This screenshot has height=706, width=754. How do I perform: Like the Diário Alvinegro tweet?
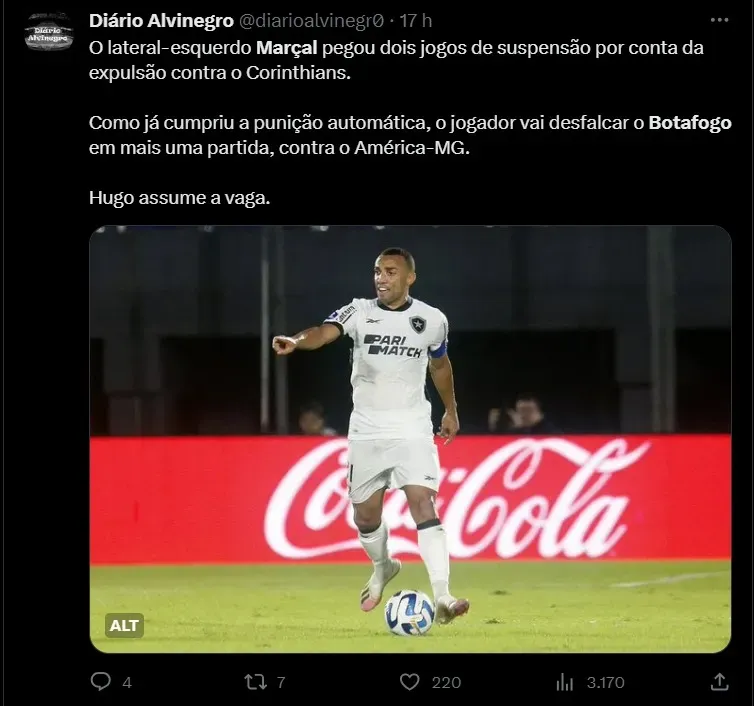pos(409,682)
